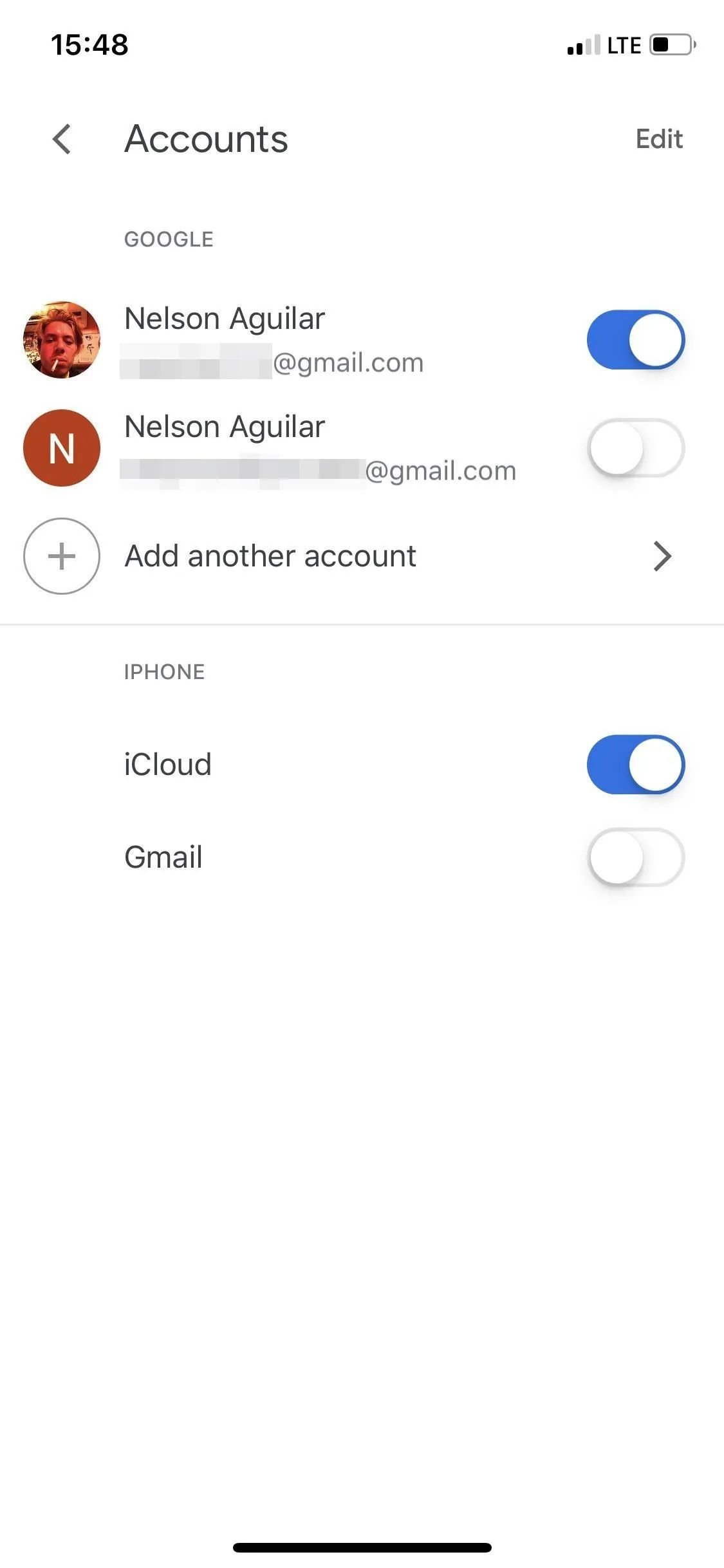Disable the account with the photo avatar
724x1568 pixels.
point(636,340)
